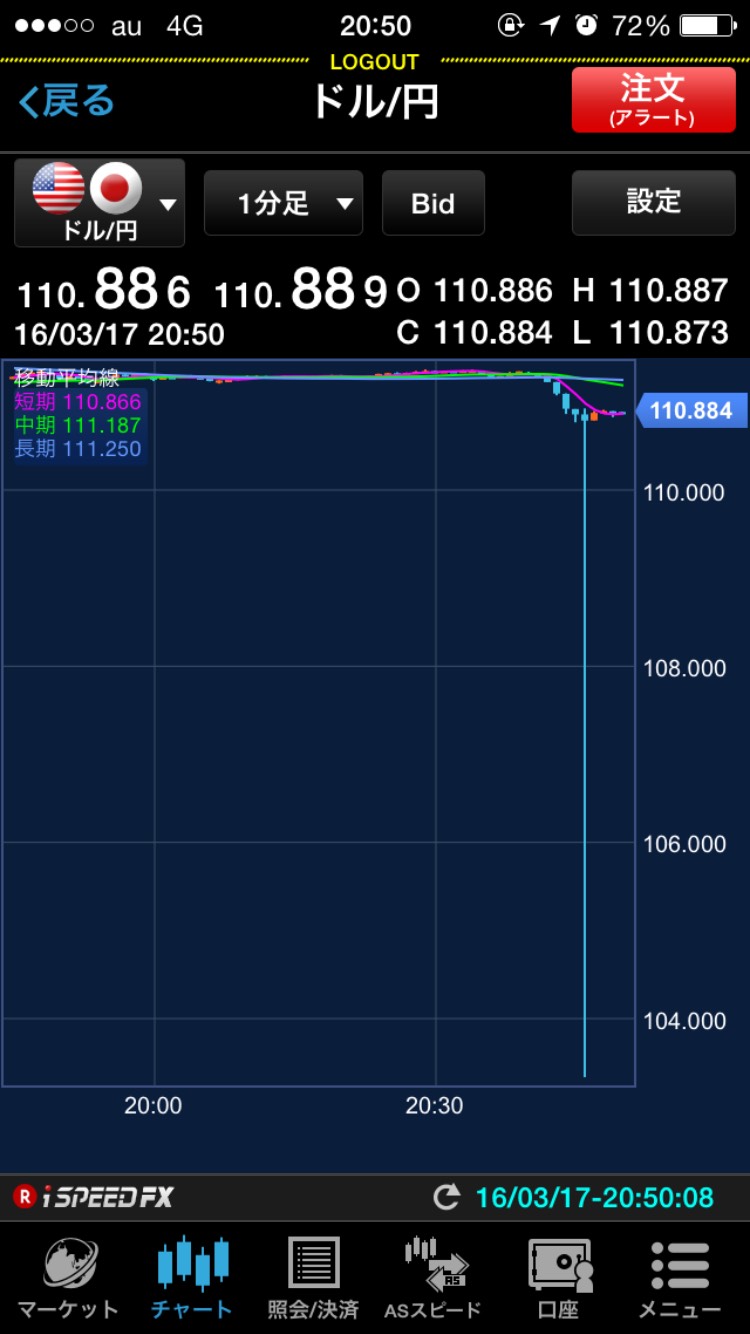Toggle the Bid price button
This screenshot has width=750, height=1334.
click(433, 203)
